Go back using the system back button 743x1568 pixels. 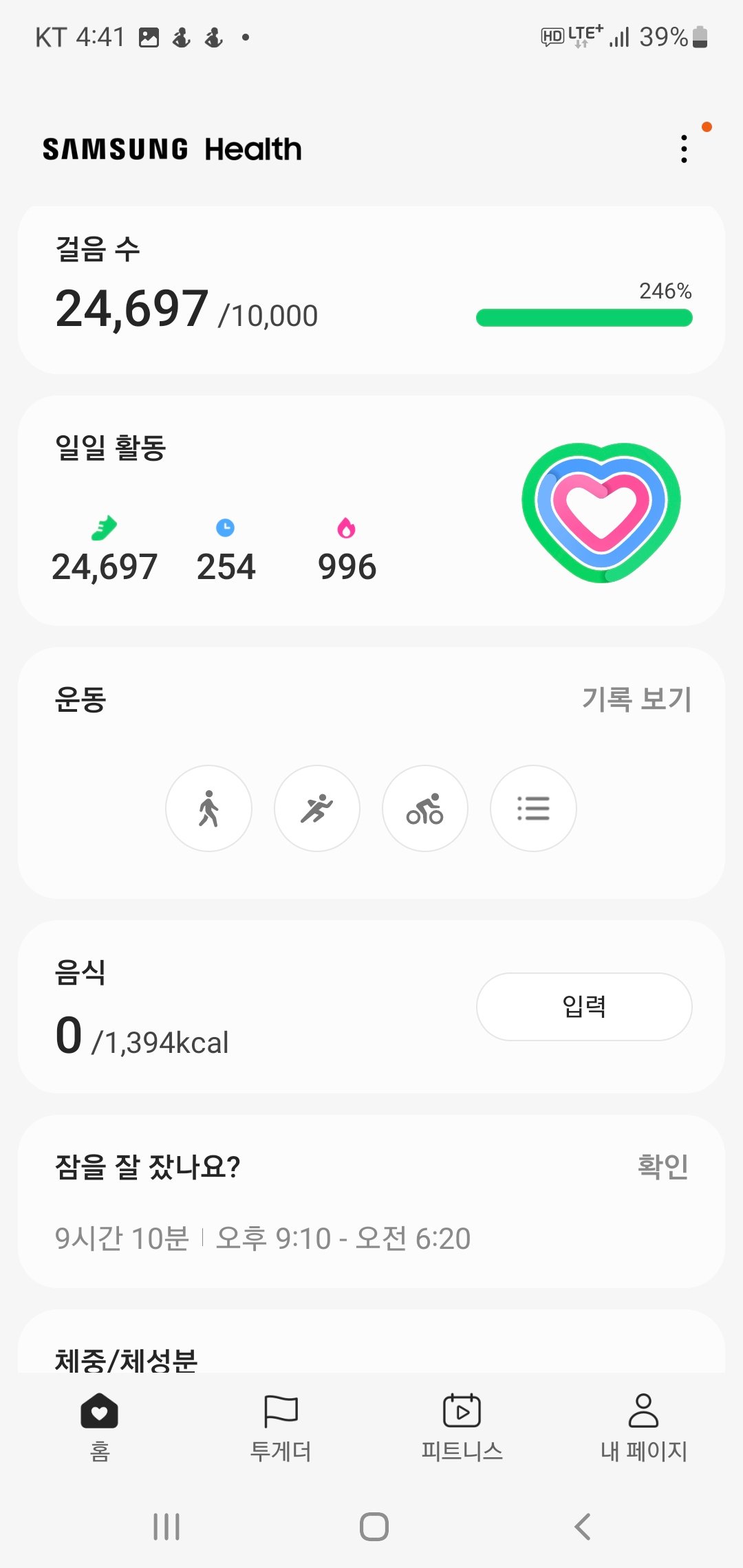click(582, 1527)
